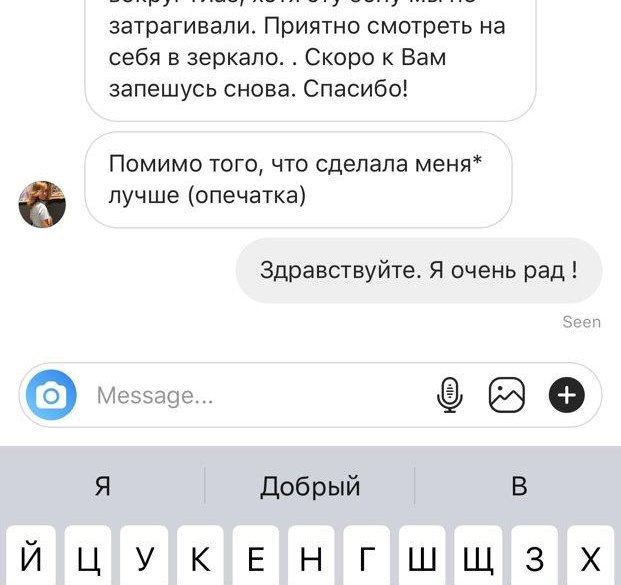Open the photo gallery picker
This screenshot has height=585, width=621.
507,396
